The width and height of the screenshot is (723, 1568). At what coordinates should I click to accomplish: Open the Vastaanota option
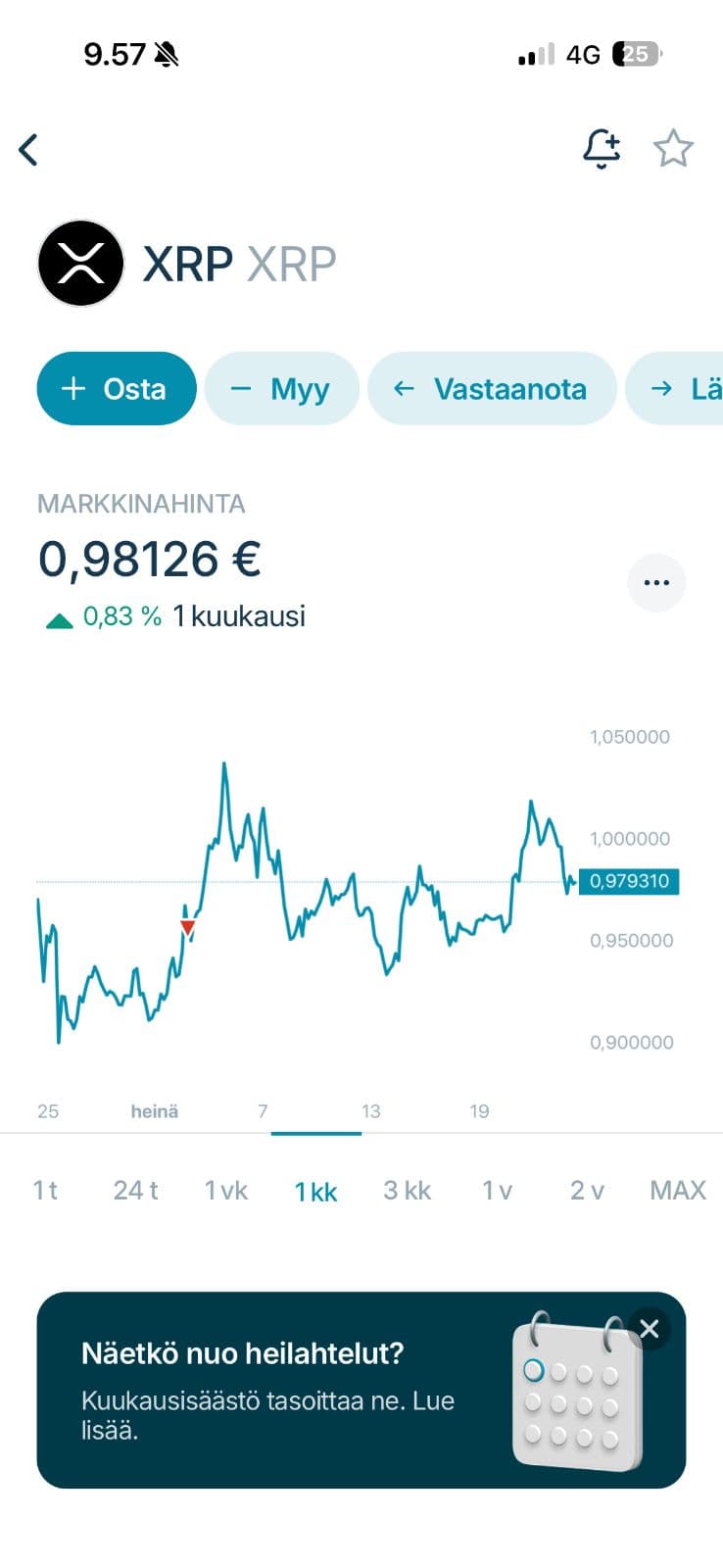(493, 389)
